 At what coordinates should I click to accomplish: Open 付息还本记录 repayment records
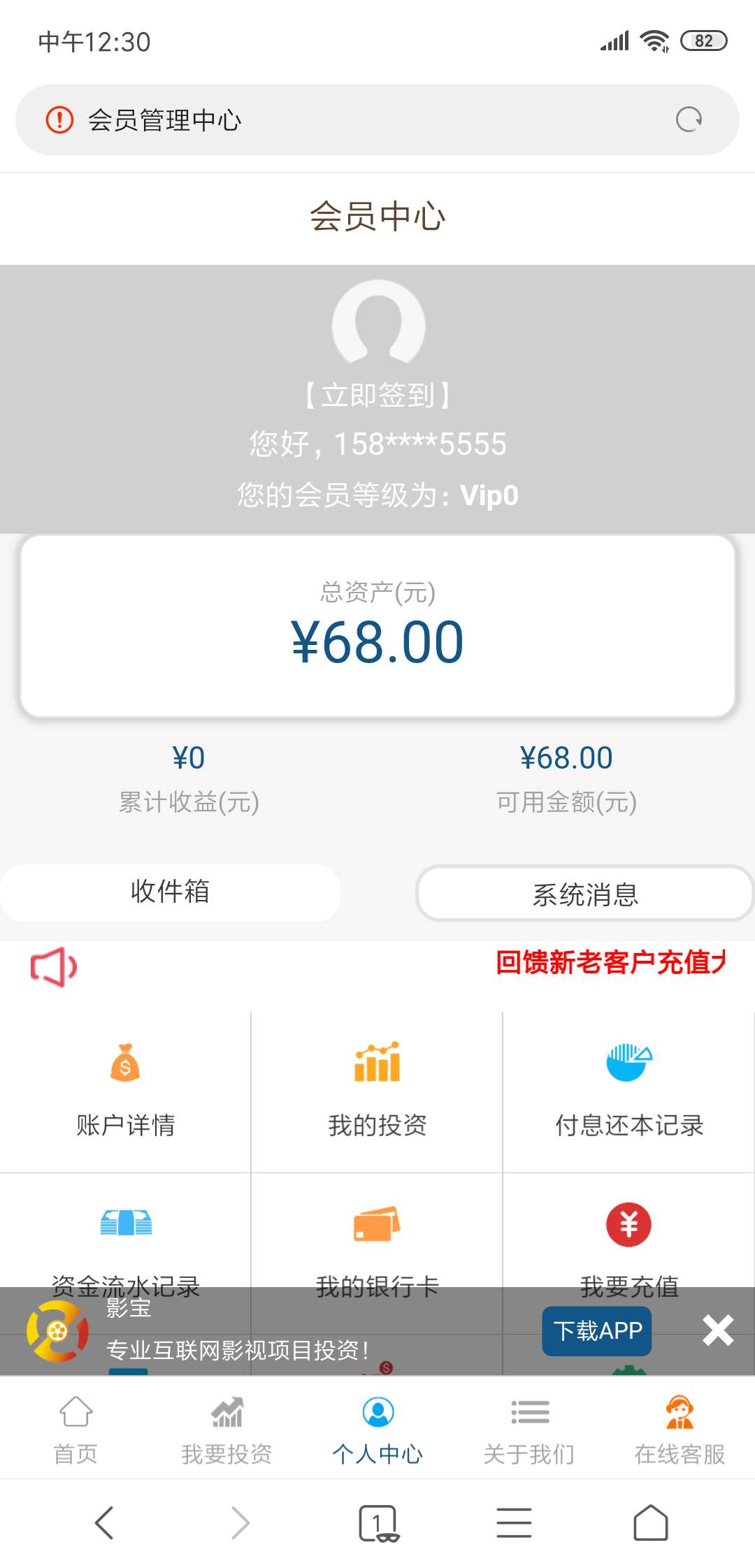628,1091
